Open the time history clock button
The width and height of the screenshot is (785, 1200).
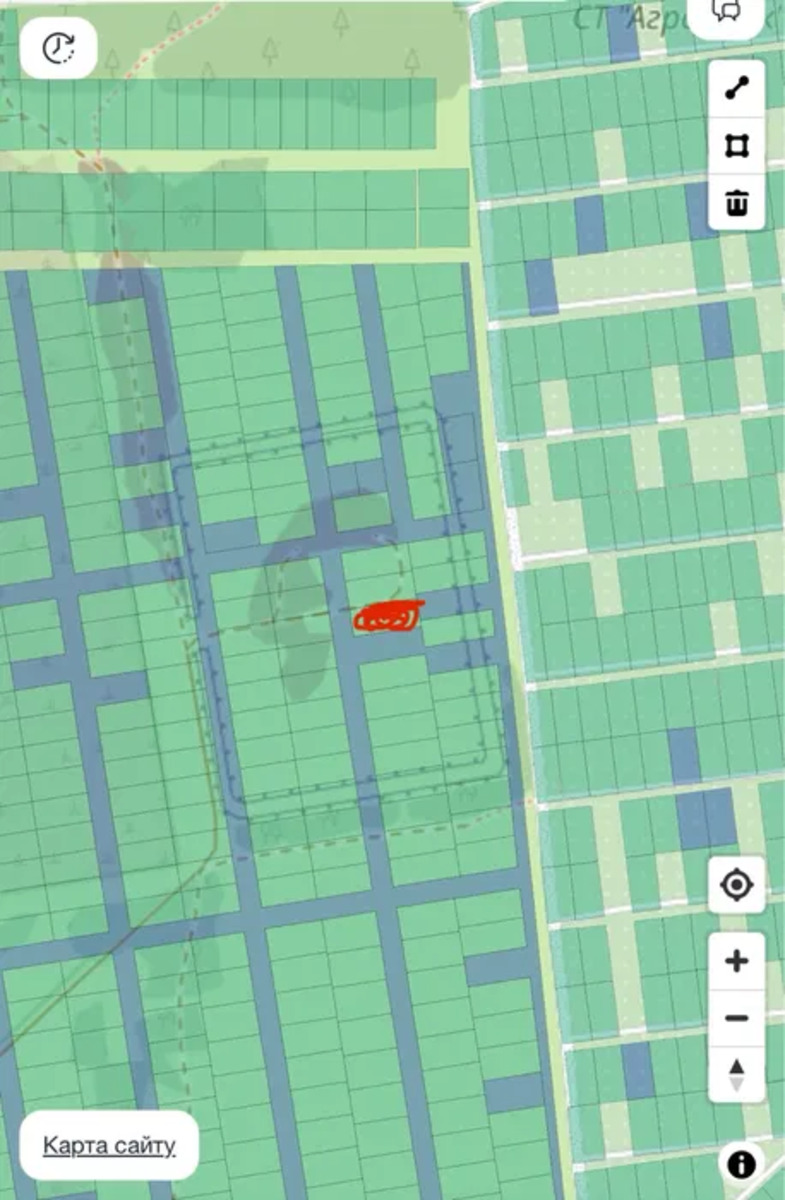[59, 48]
